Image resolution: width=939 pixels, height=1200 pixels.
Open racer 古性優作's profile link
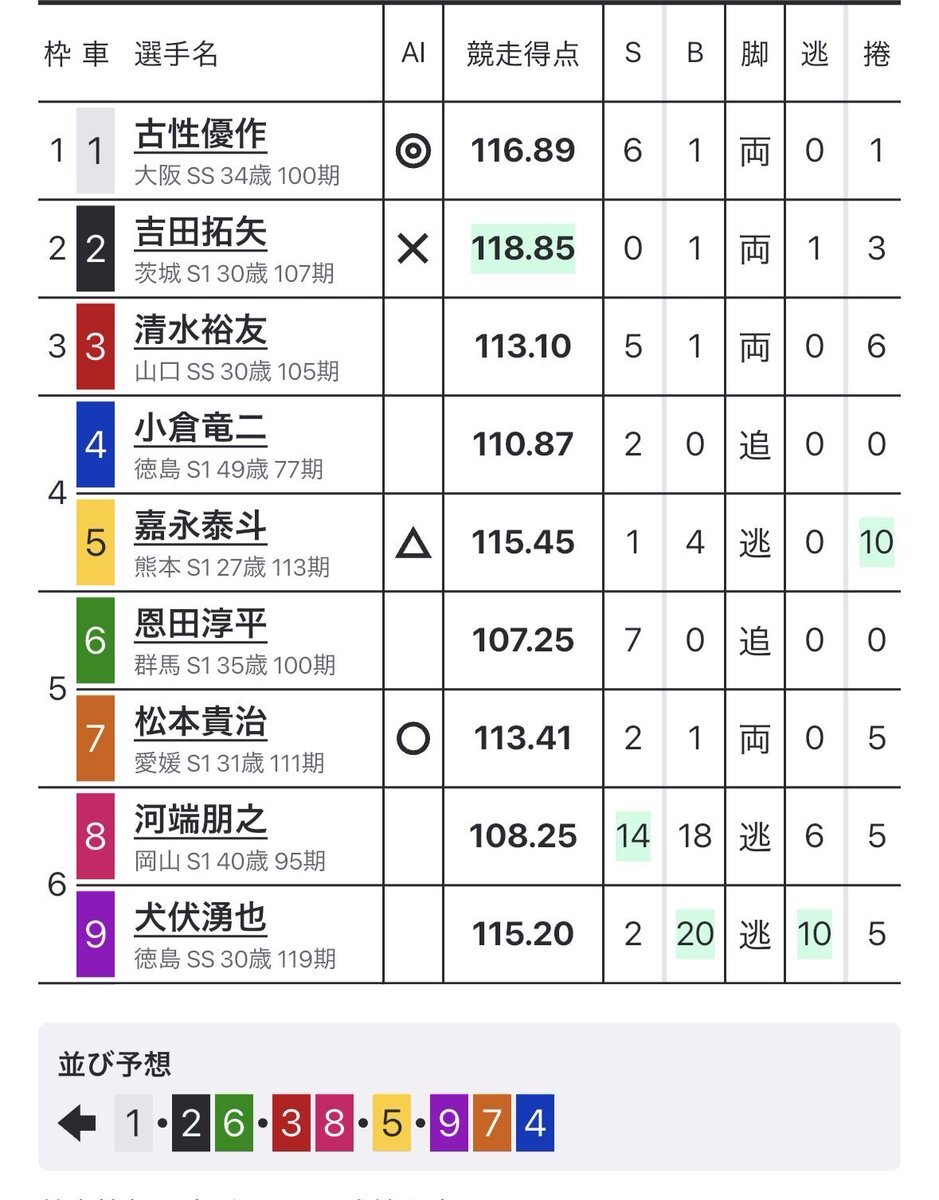(x=200, y=135)
